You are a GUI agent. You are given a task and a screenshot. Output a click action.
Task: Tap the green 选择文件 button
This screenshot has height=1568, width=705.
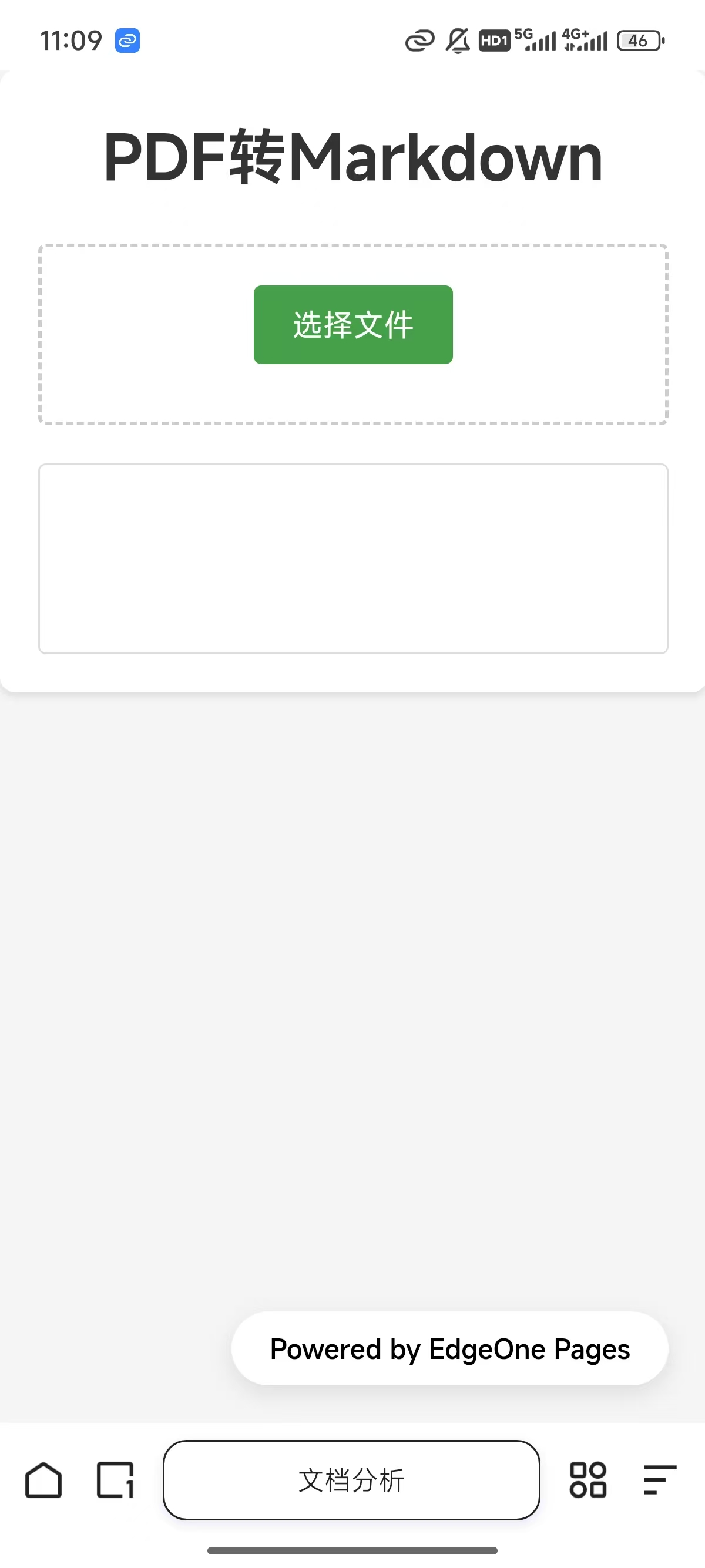click(353, 324)
